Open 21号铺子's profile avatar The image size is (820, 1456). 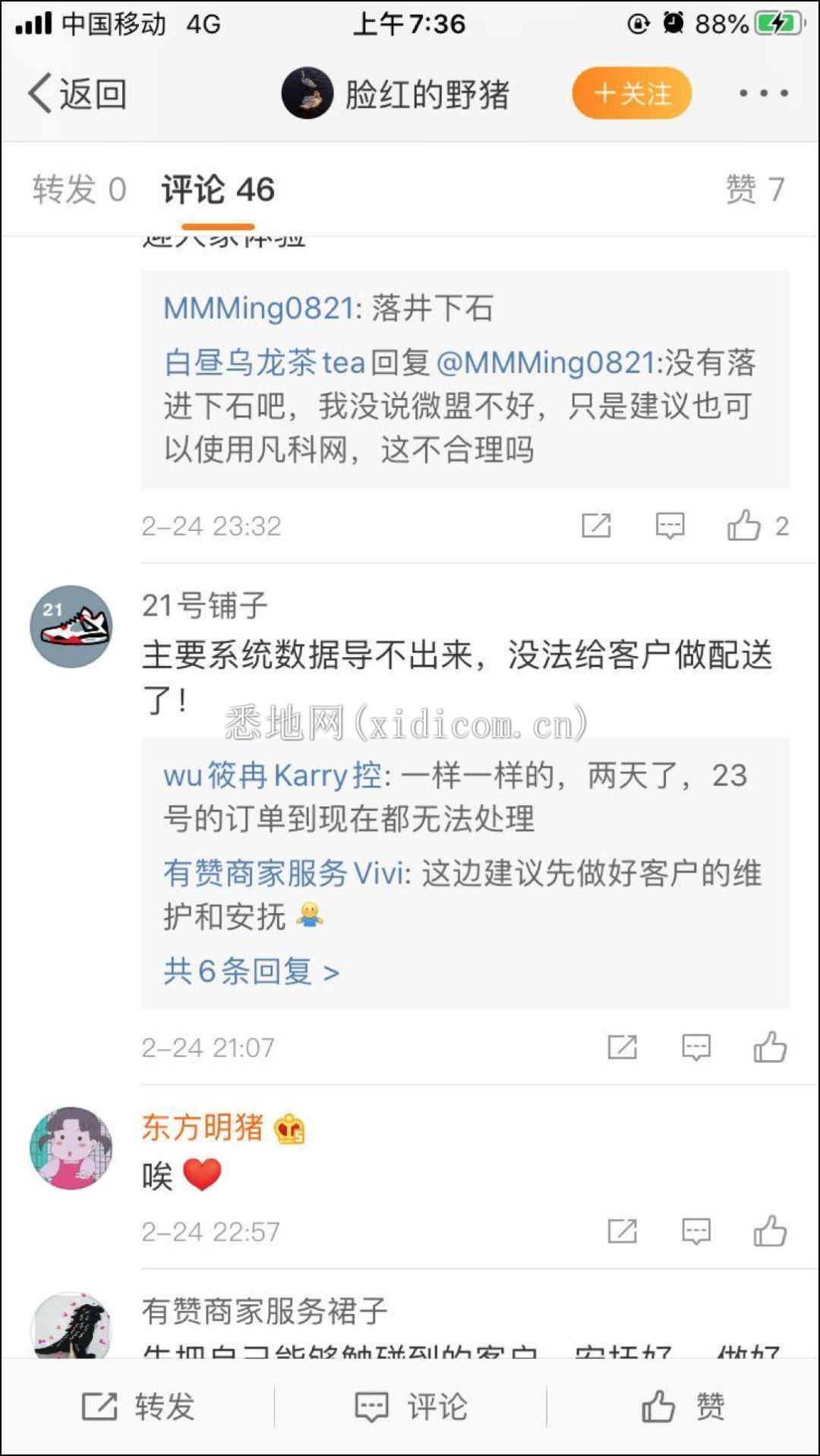point(71,627)
